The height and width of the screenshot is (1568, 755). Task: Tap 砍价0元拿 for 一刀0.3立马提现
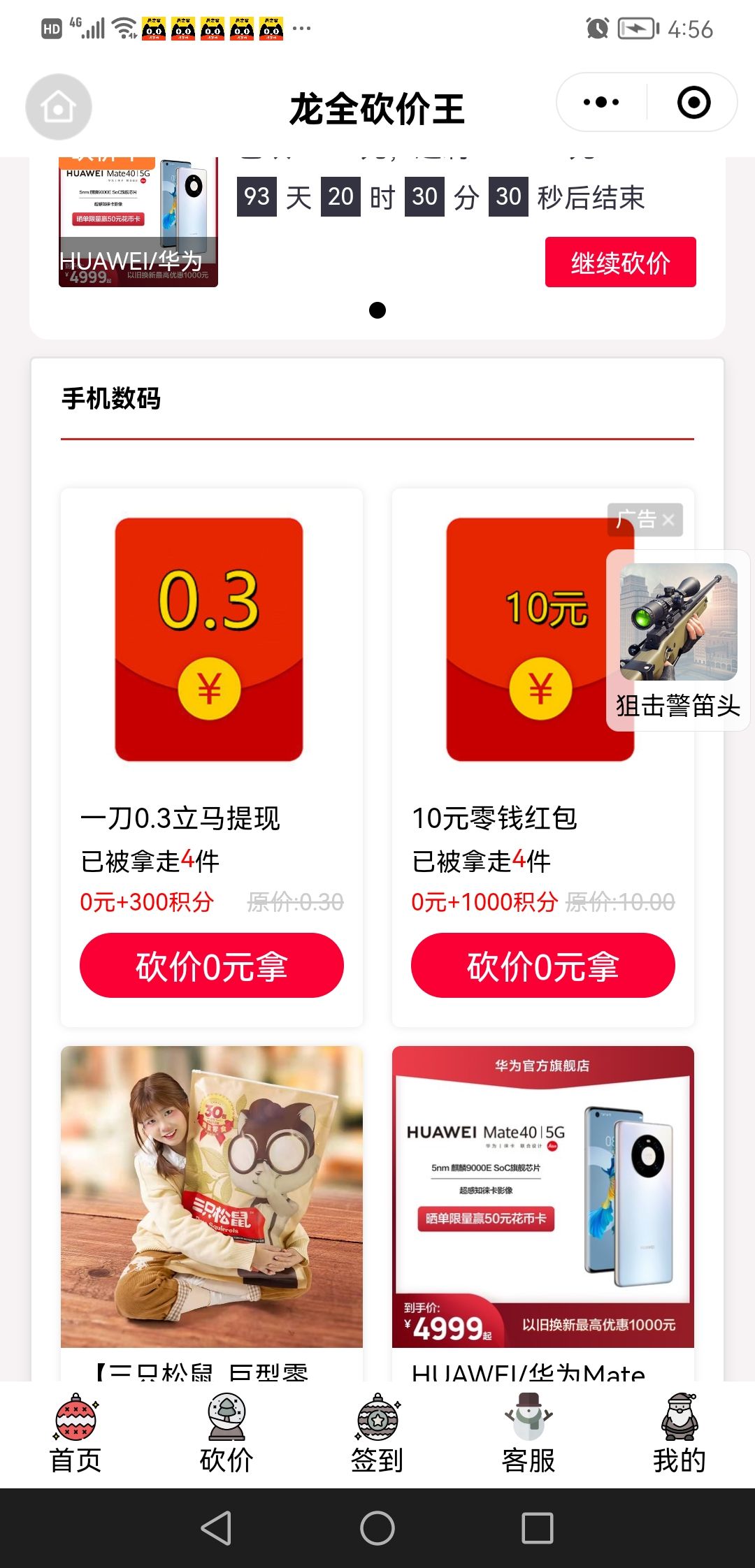211,966
